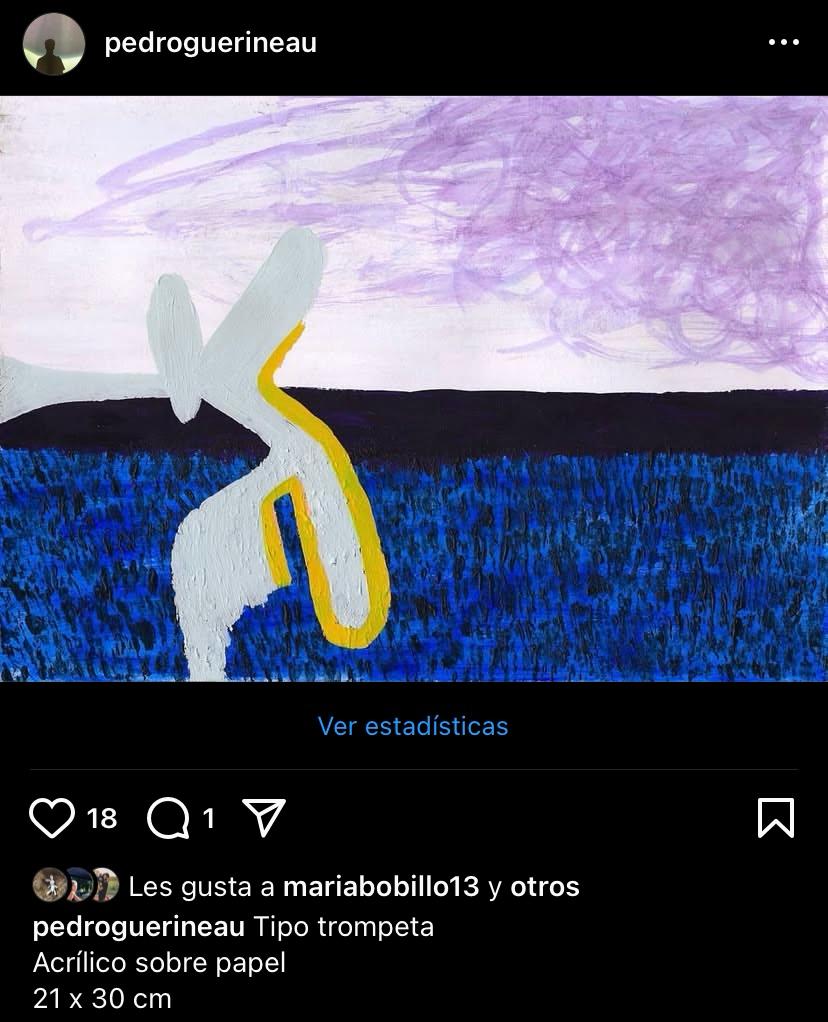Open the three-dot overflow menu
Viewport: 828px width, 1022px height.
coord(783,43)
